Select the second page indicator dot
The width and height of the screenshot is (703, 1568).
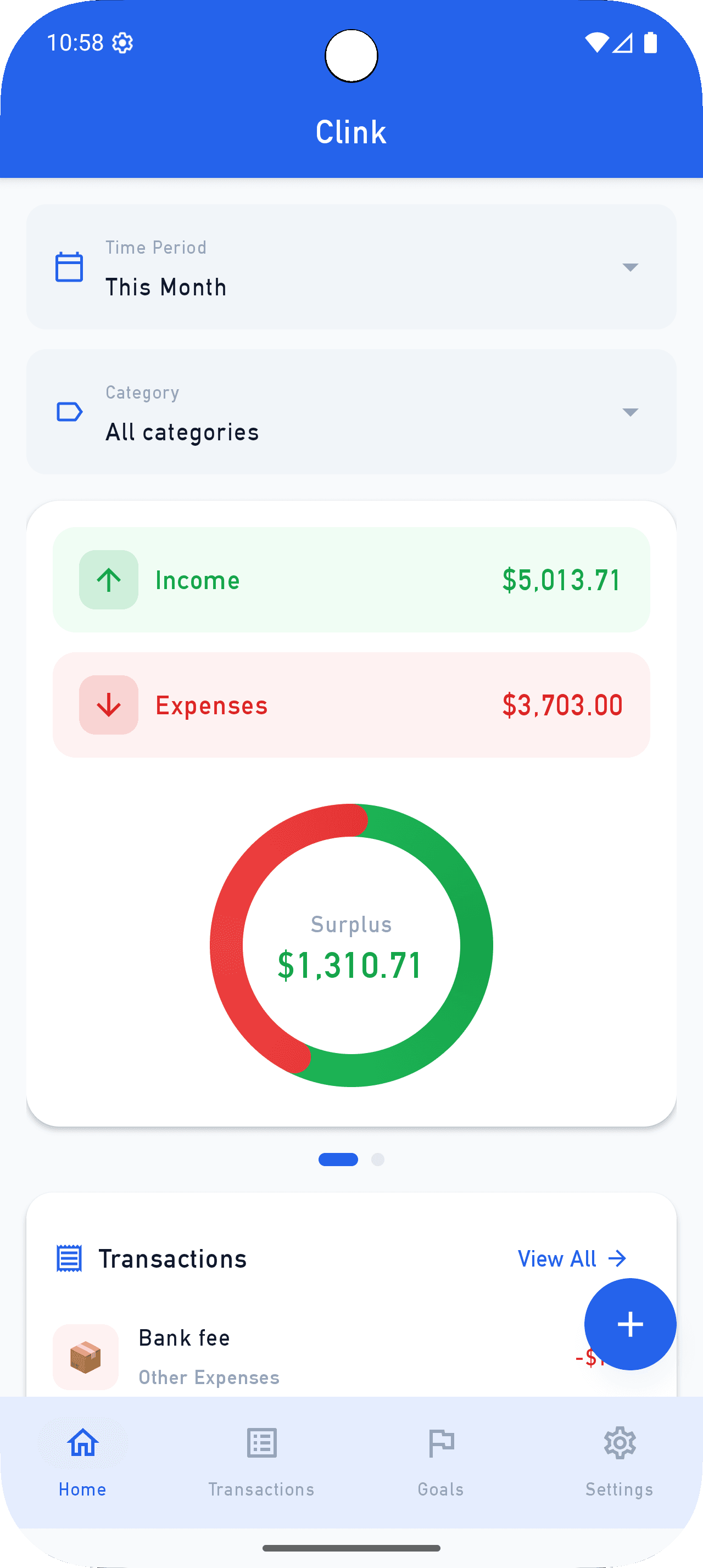coord(378,1160)
